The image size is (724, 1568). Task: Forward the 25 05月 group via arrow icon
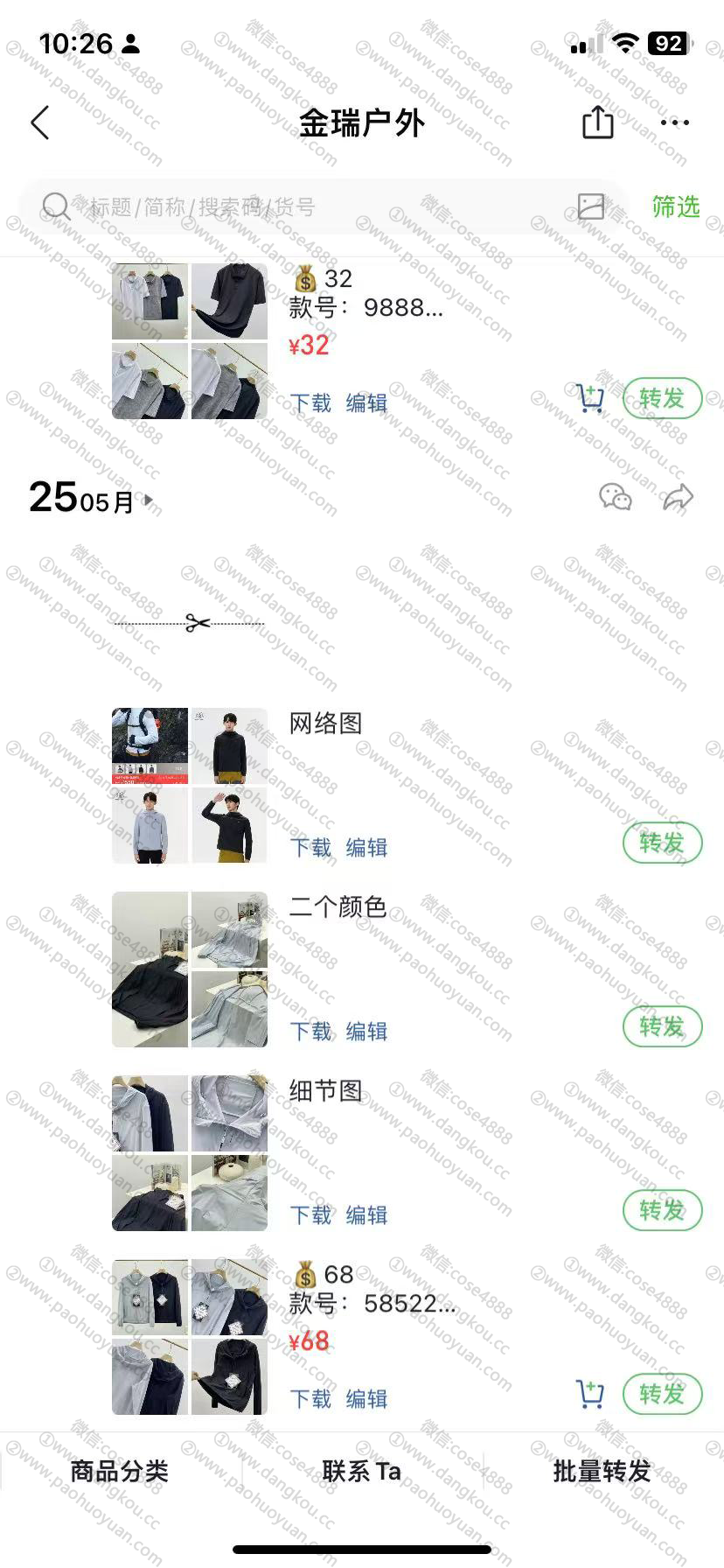pyautogui.click(x=678, y=498)
